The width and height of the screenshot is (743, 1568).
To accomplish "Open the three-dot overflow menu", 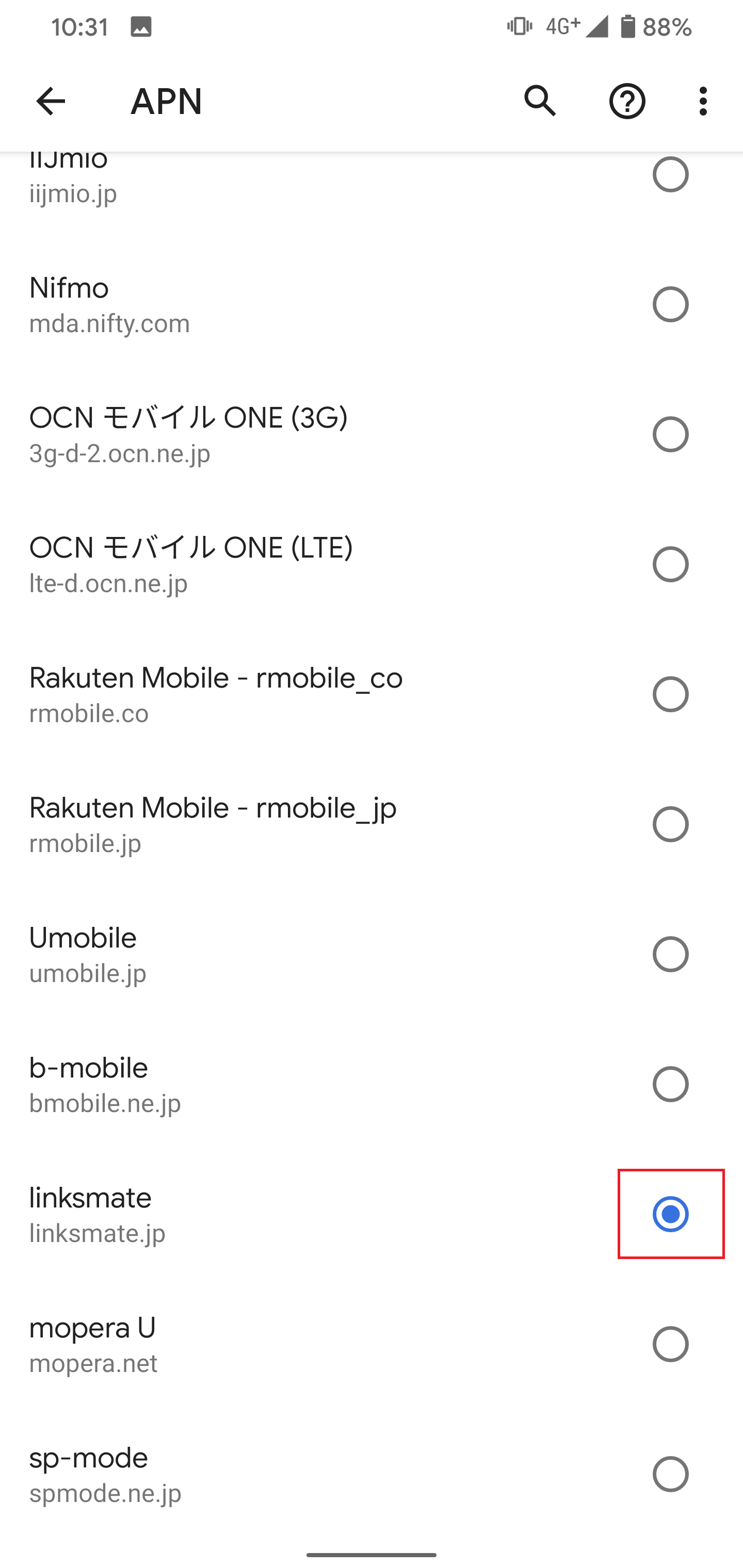I will 703,101.
